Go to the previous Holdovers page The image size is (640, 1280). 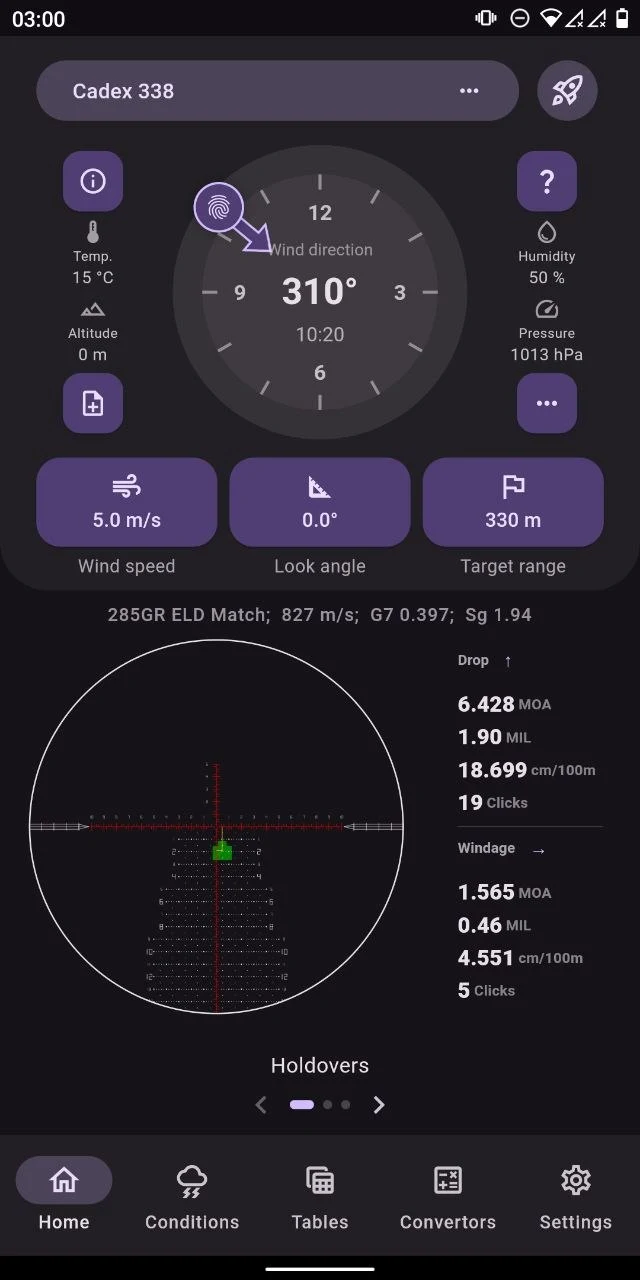(261, 1105)
